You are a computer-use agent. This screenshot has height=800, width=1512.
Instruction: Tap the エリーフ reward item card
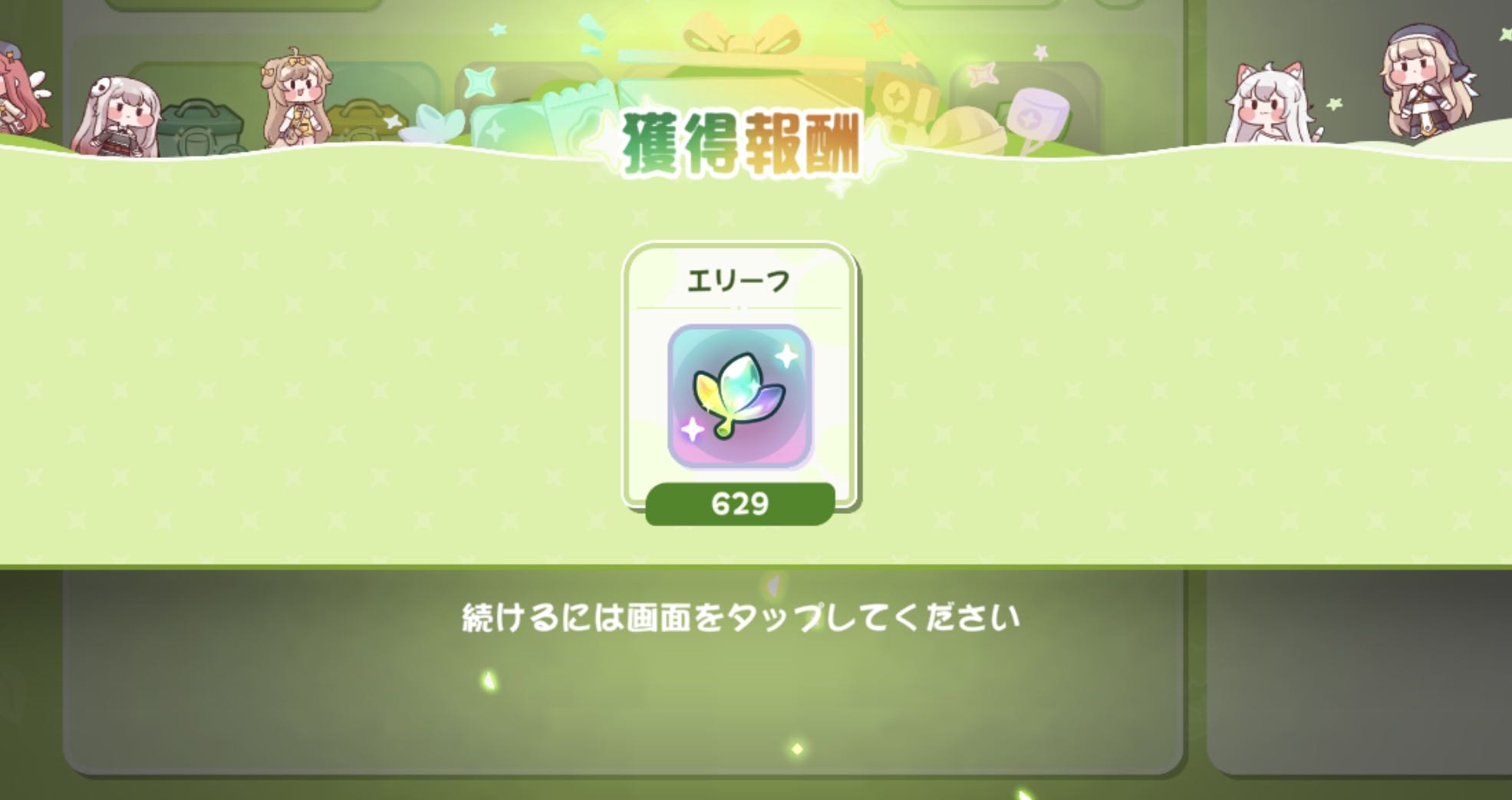740,384
